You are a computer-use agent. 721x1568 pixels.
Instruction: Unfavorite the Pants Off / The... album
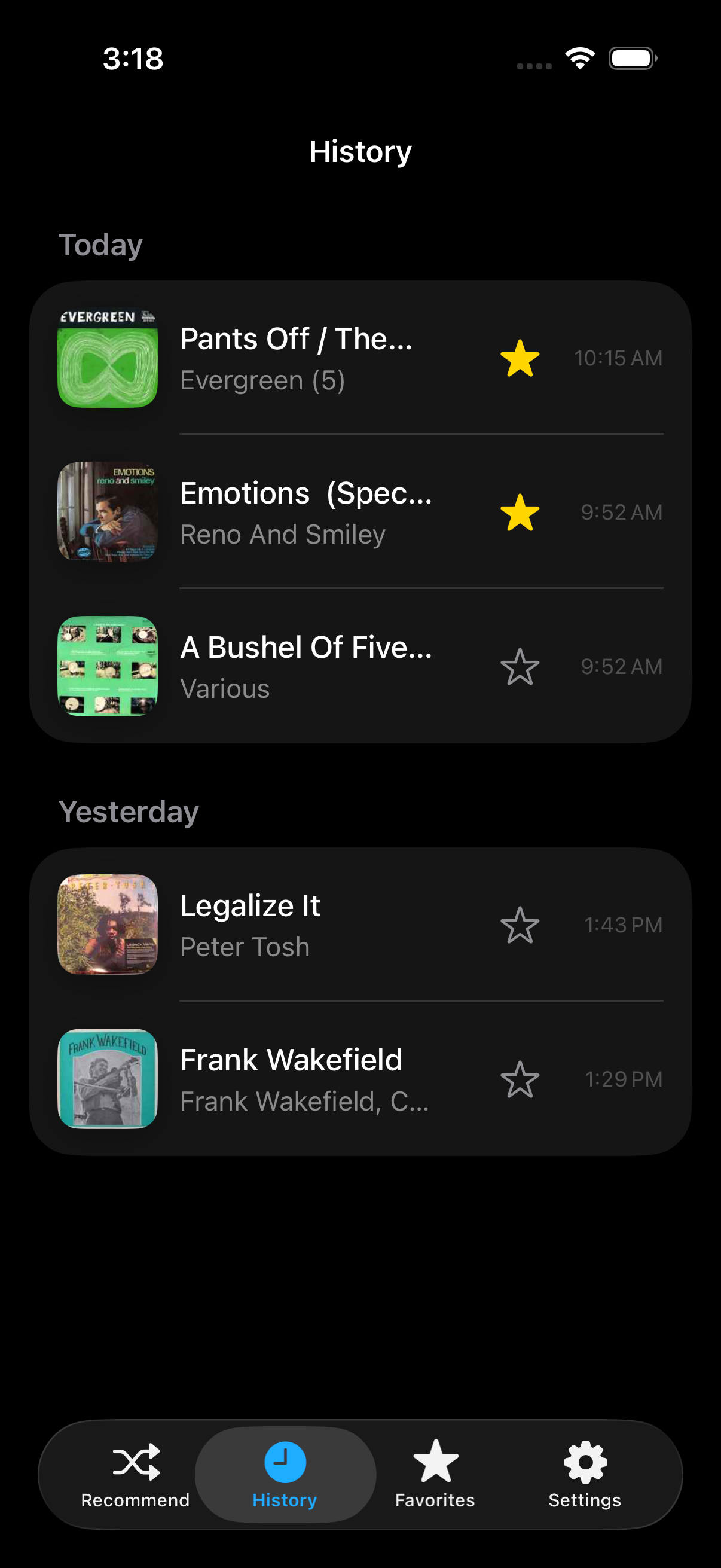pyautogui.click(x=520, y=359)
